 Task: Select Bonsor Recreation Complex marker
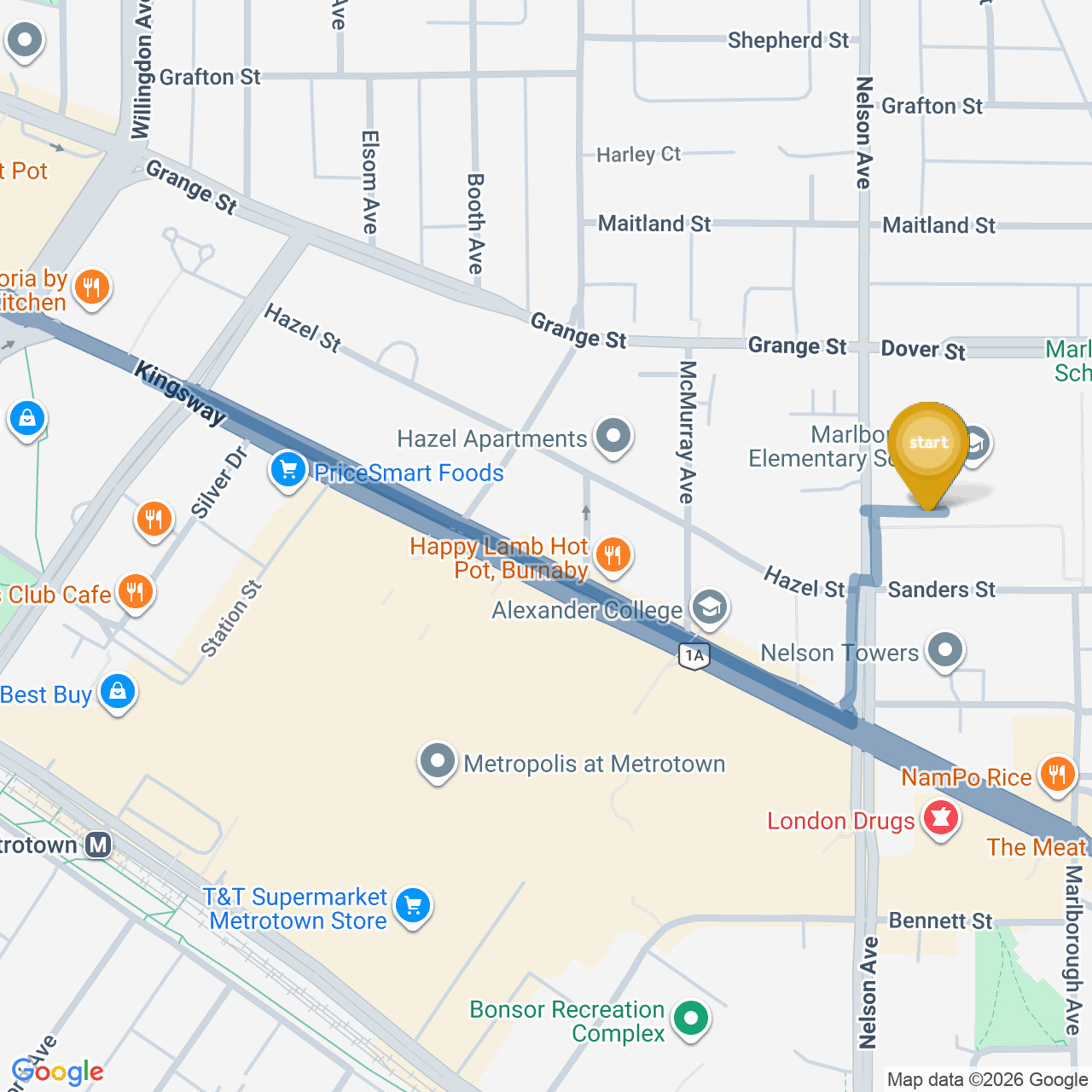691,1018
